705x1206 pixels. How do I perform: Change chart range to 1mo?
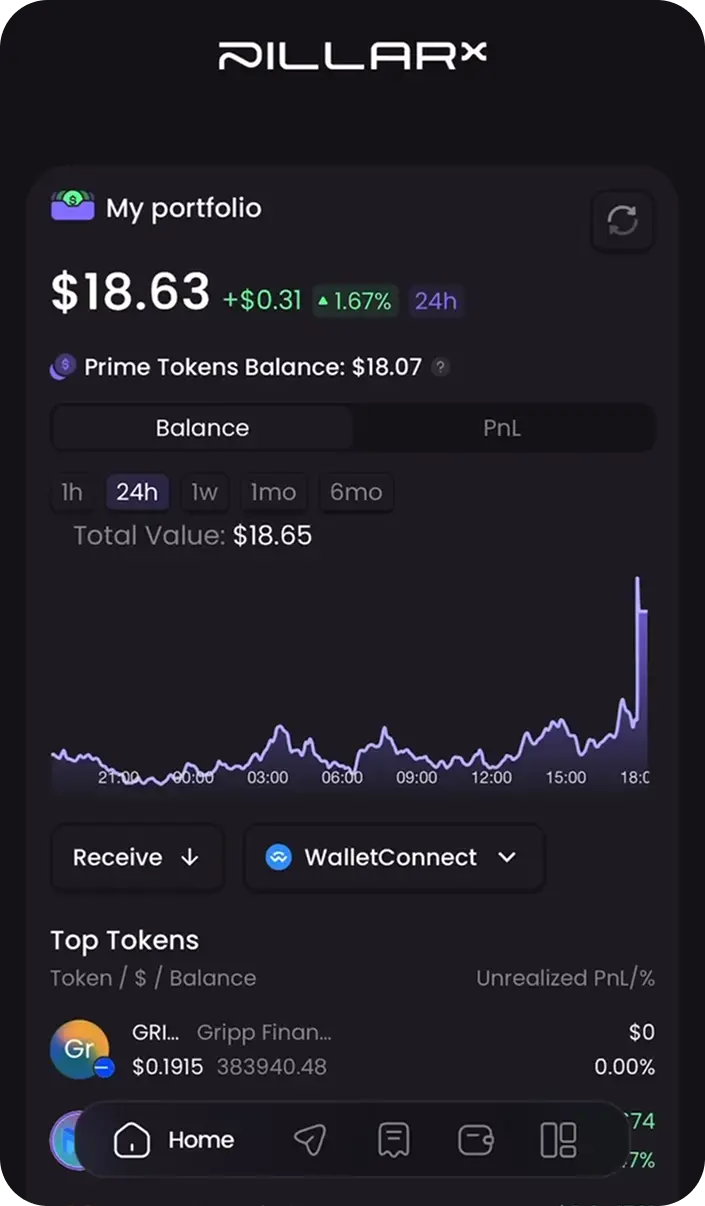(x=273, y=492)
